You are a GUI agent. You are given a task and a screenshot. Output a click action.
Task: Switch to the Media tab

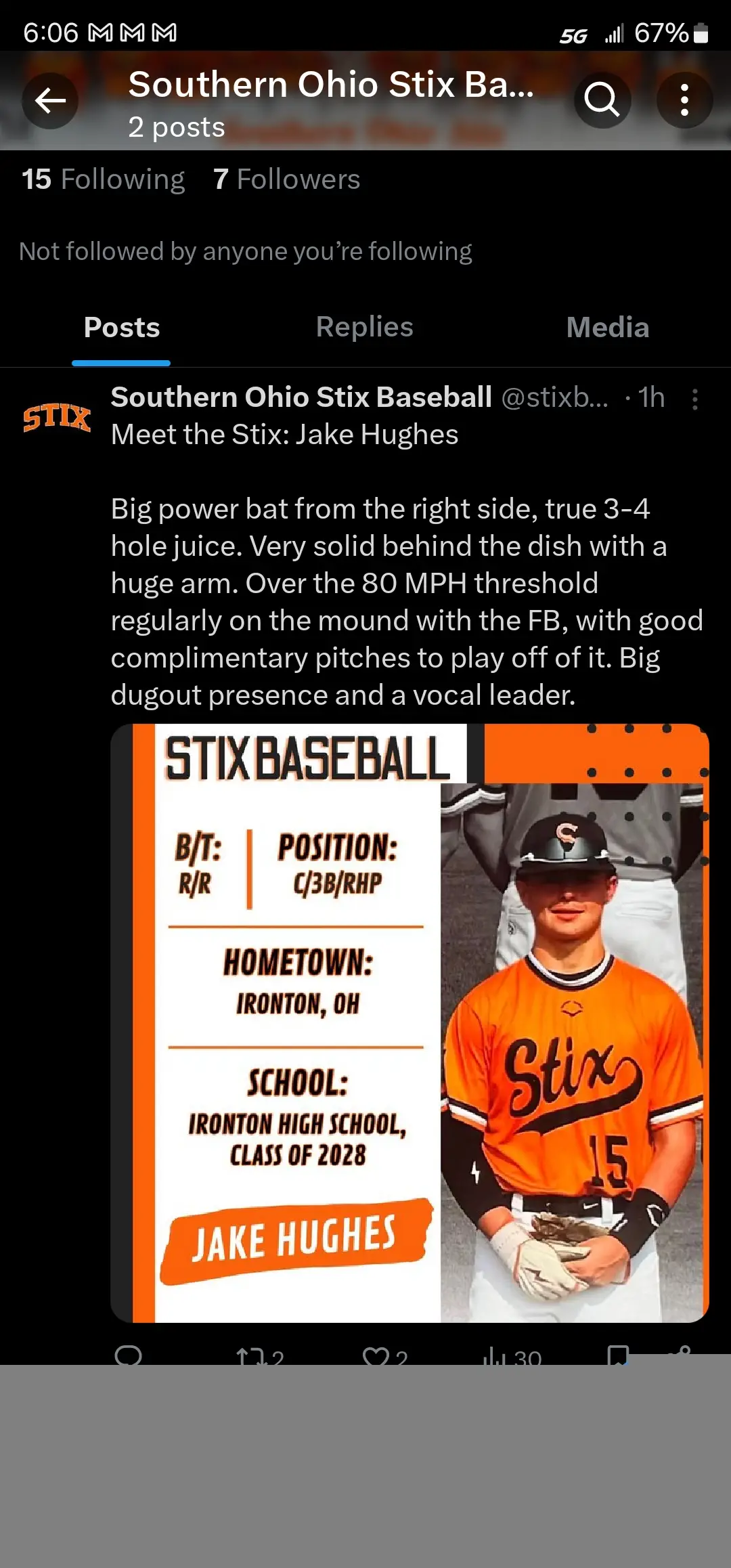(607, 328)
